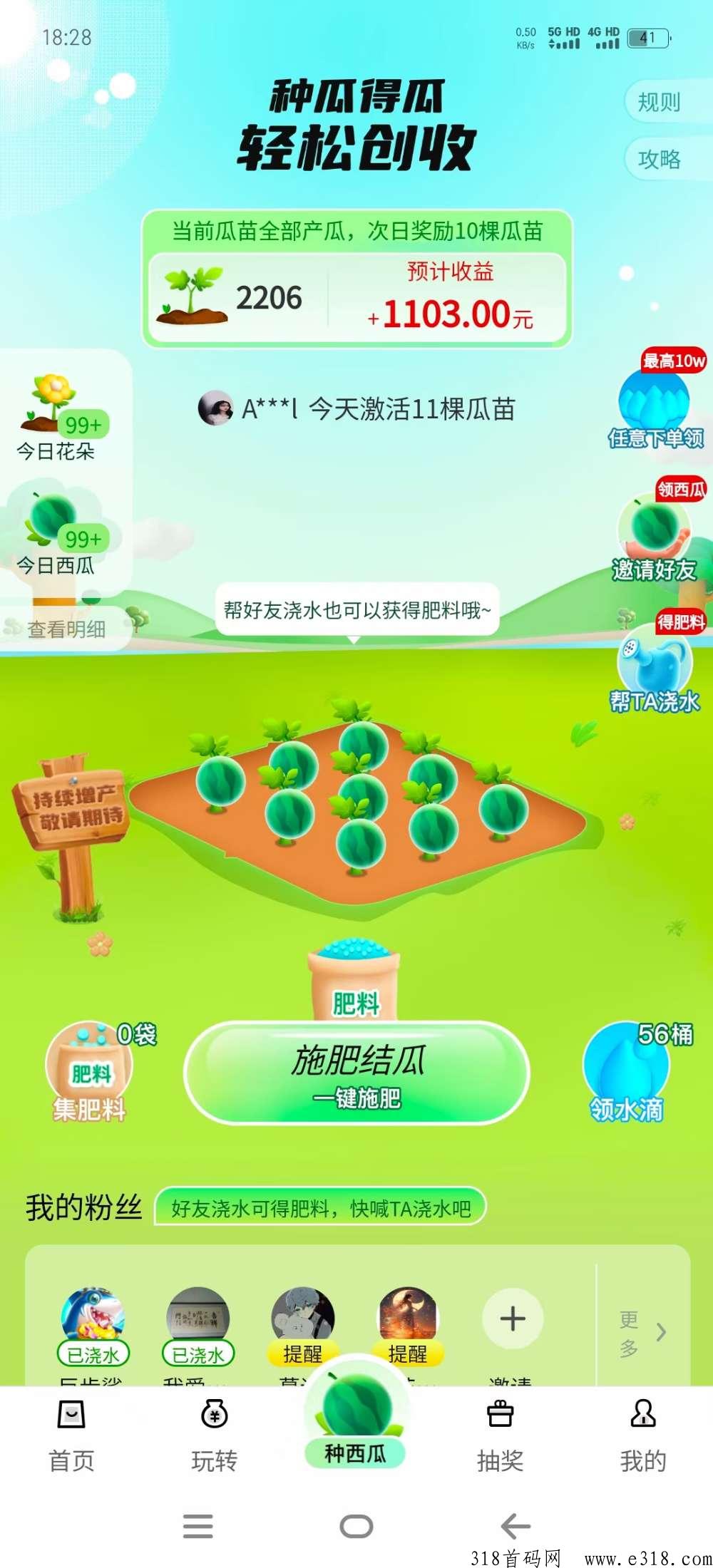Tap the plus icon to invite fans
The height and width of the screenshot is (1568, 713).
point(513,1319)
